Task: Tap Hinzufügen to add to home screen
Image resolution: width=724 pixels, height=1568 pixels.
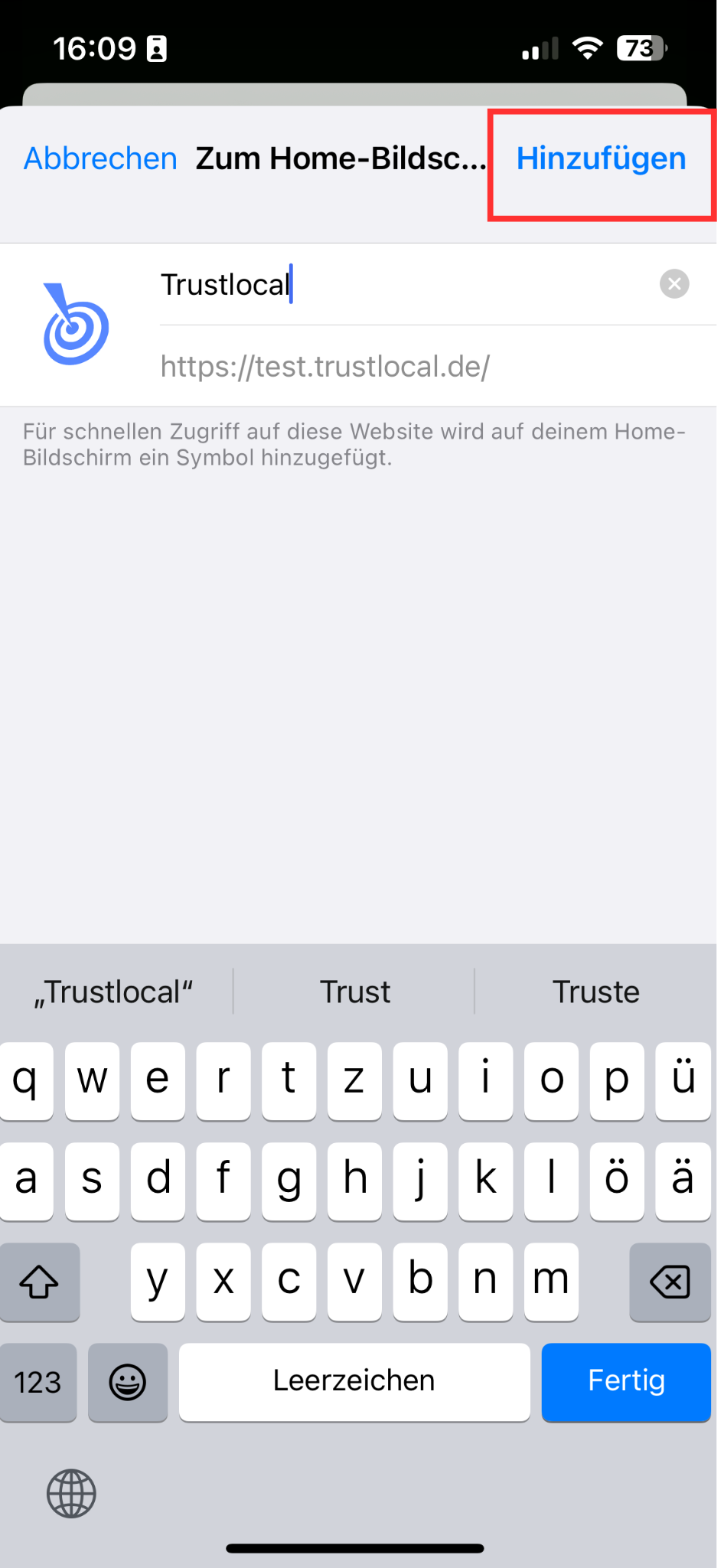Action: pos(601,159)
